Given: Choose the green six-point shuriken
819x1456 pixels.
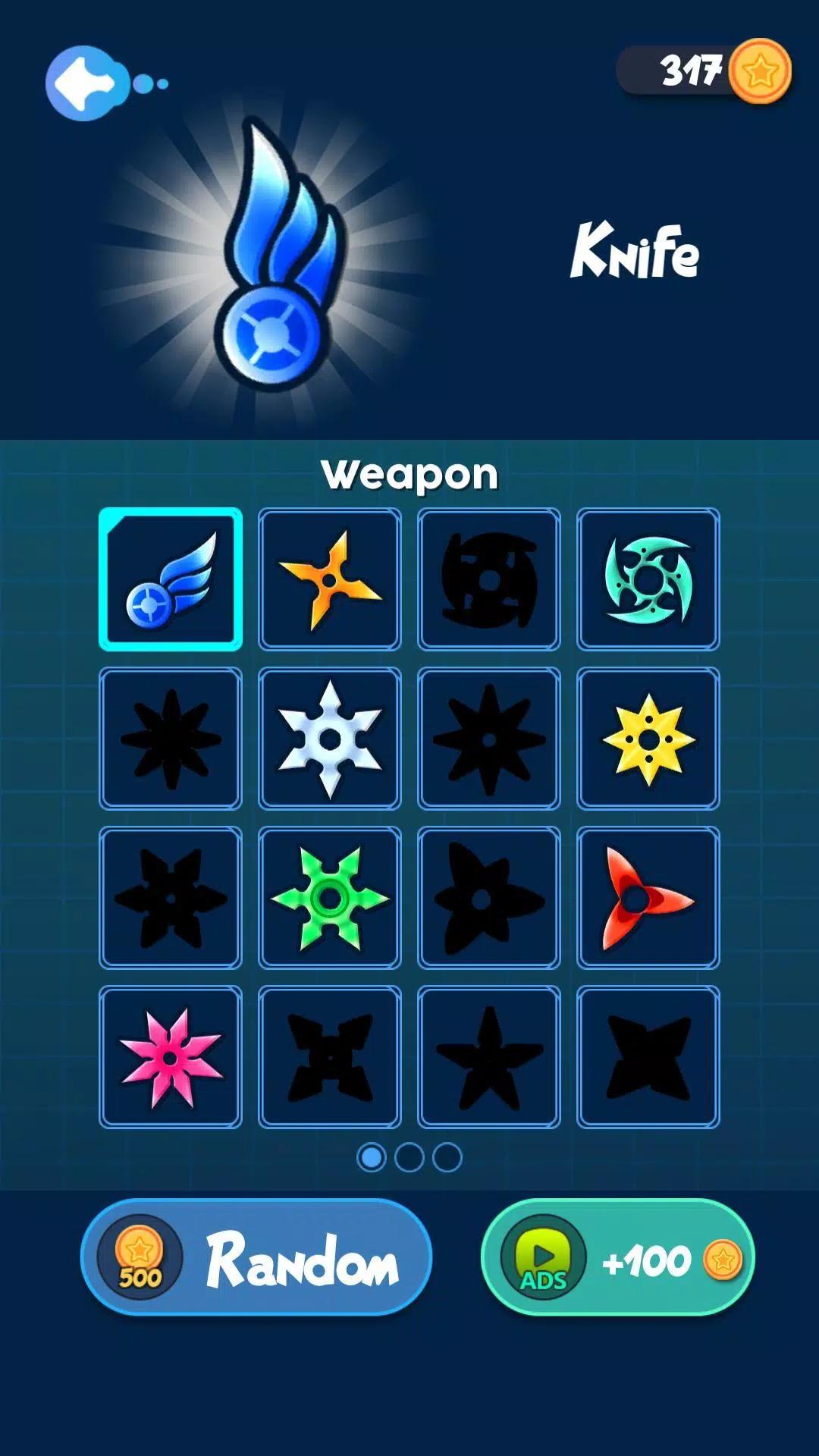Looking at the screenshot, I should [329, 898].
